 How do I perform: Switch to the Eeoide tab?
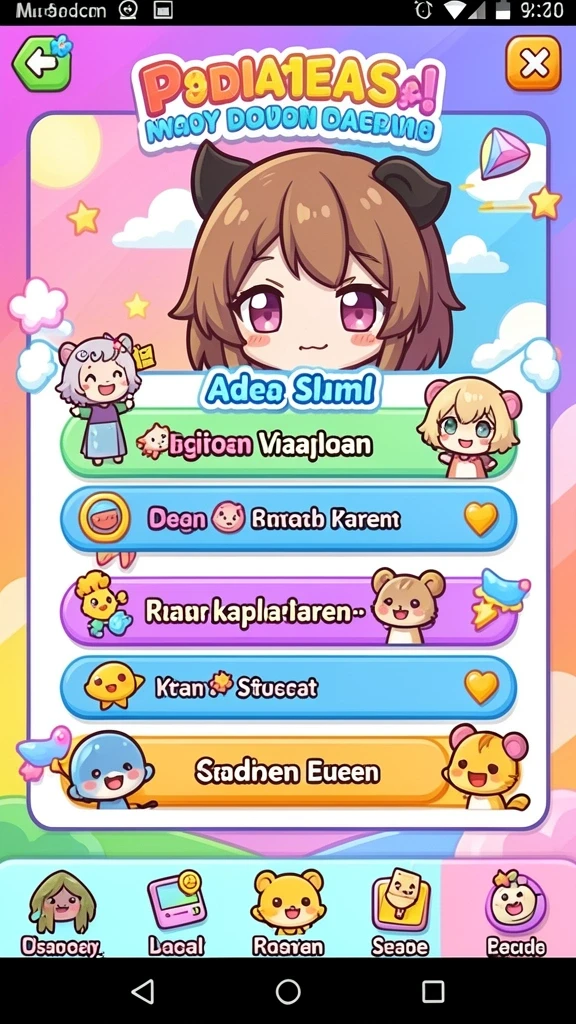tap(515, 913)
